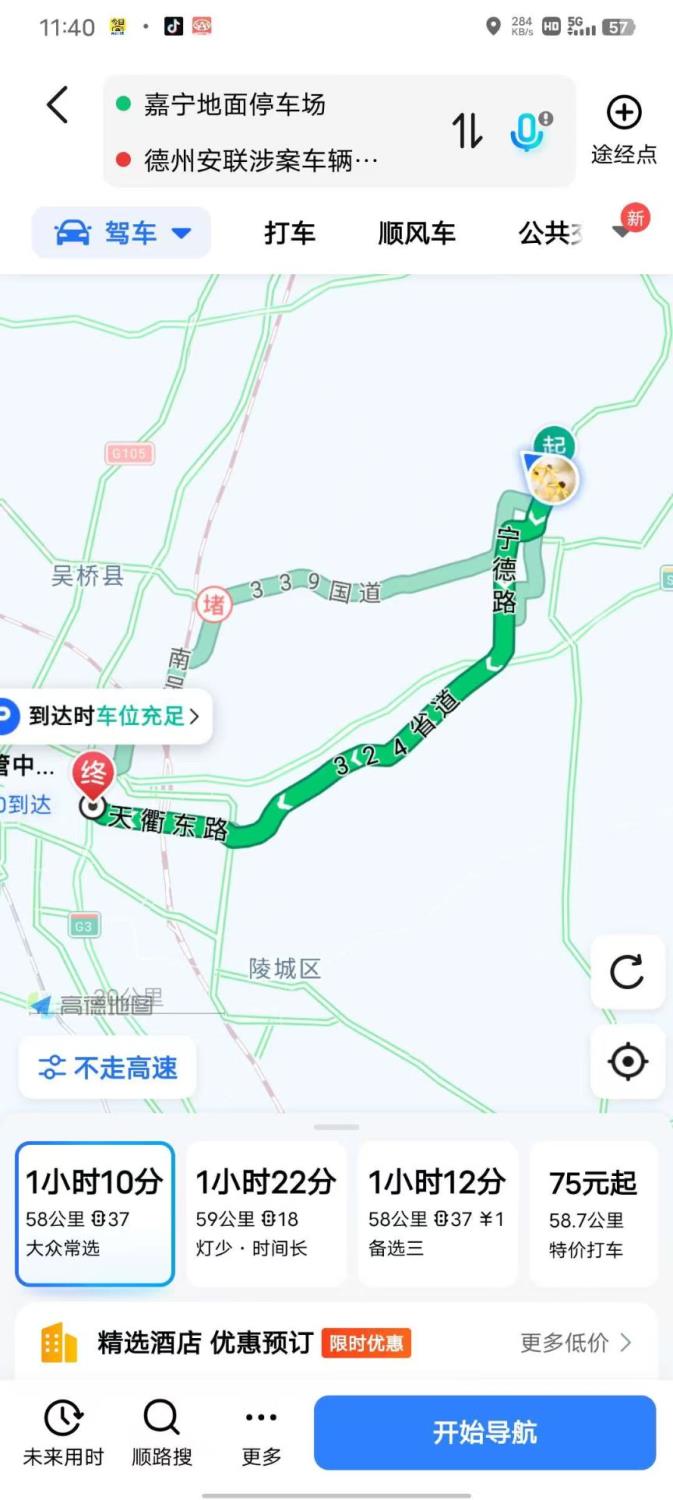Open the 驾车 travel mode dropdown

point(122,233)
